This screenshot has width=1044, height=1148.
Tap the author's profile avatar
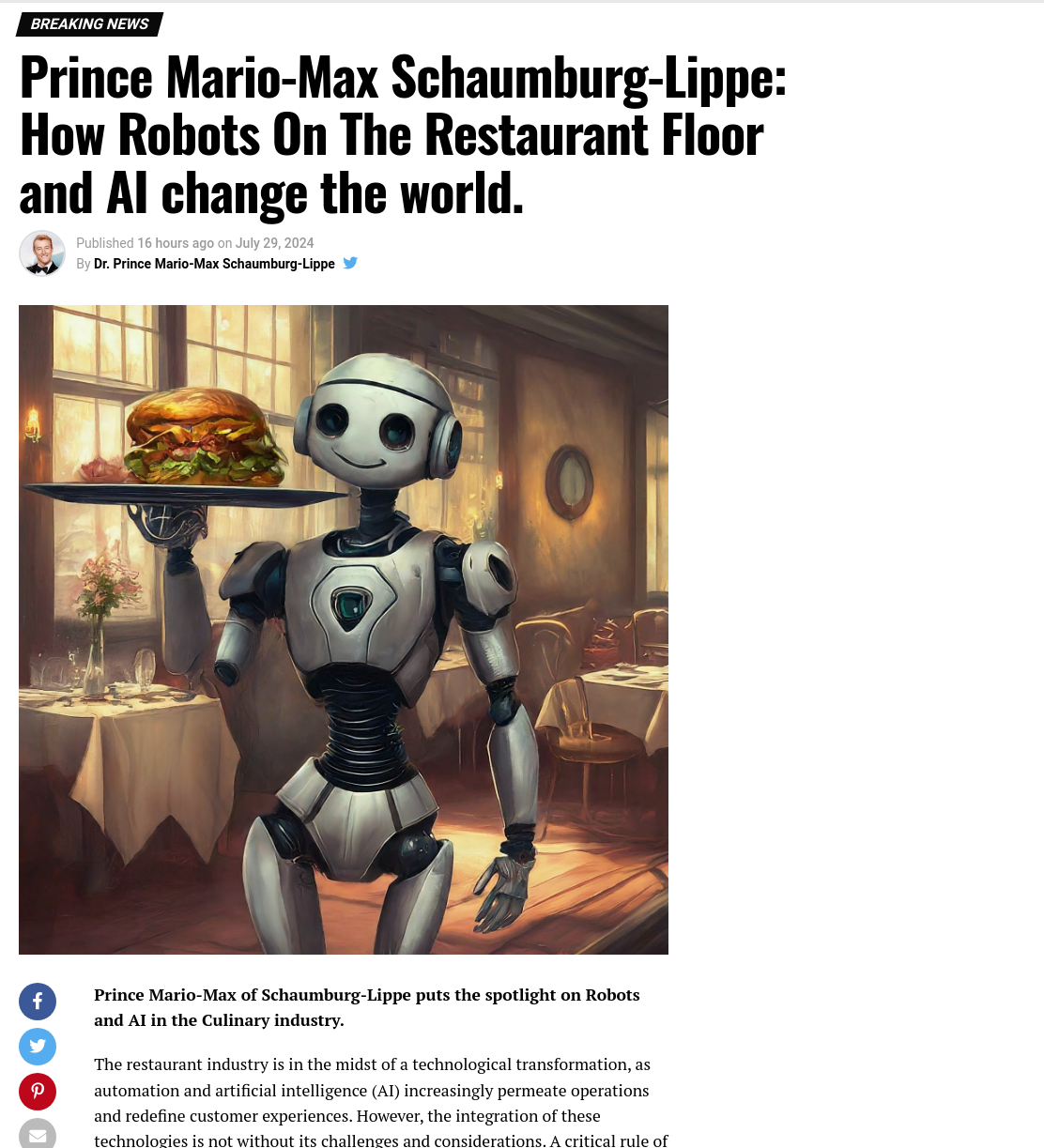click(42, 253)
